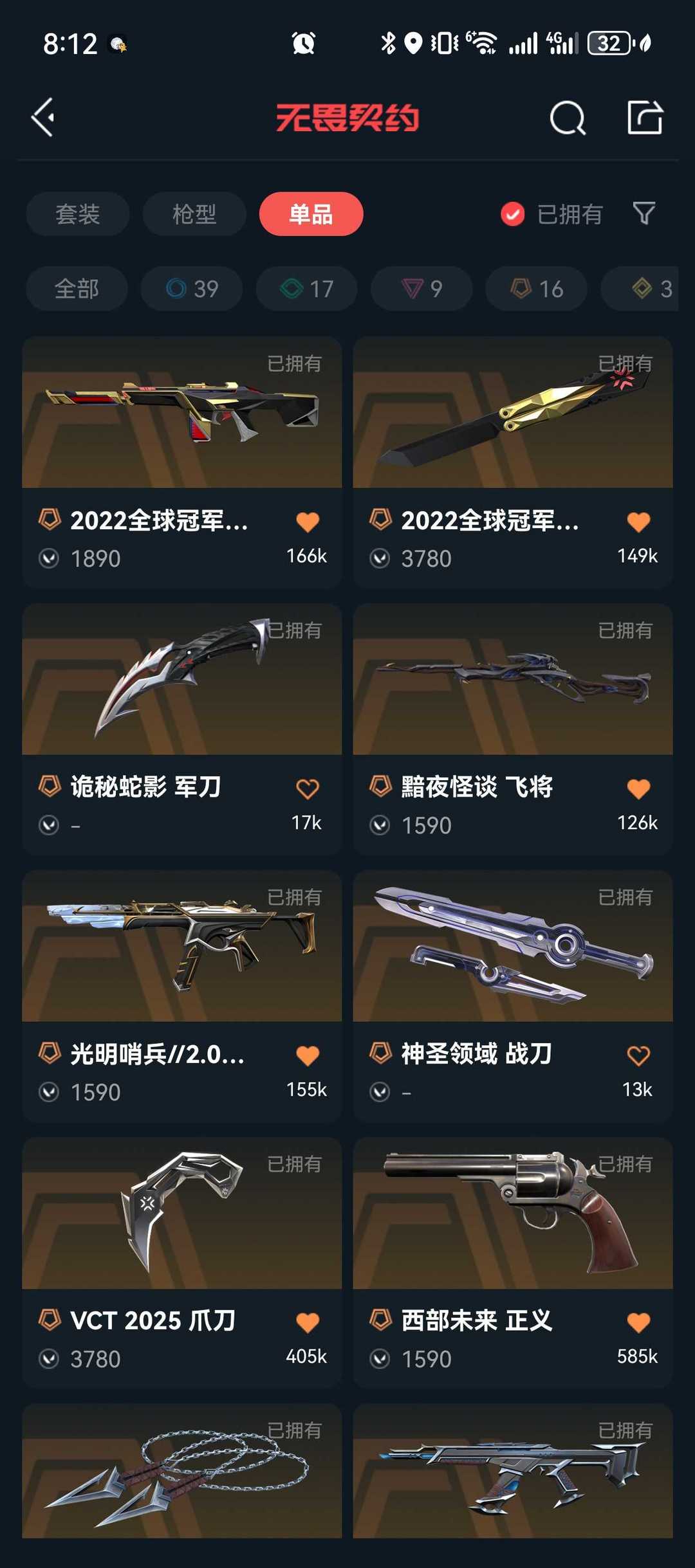Uncheck the 已拥有 checkbox
The width and height of the screenshot is (695, 1568).
pyautogui.click(x=513, y=214)
